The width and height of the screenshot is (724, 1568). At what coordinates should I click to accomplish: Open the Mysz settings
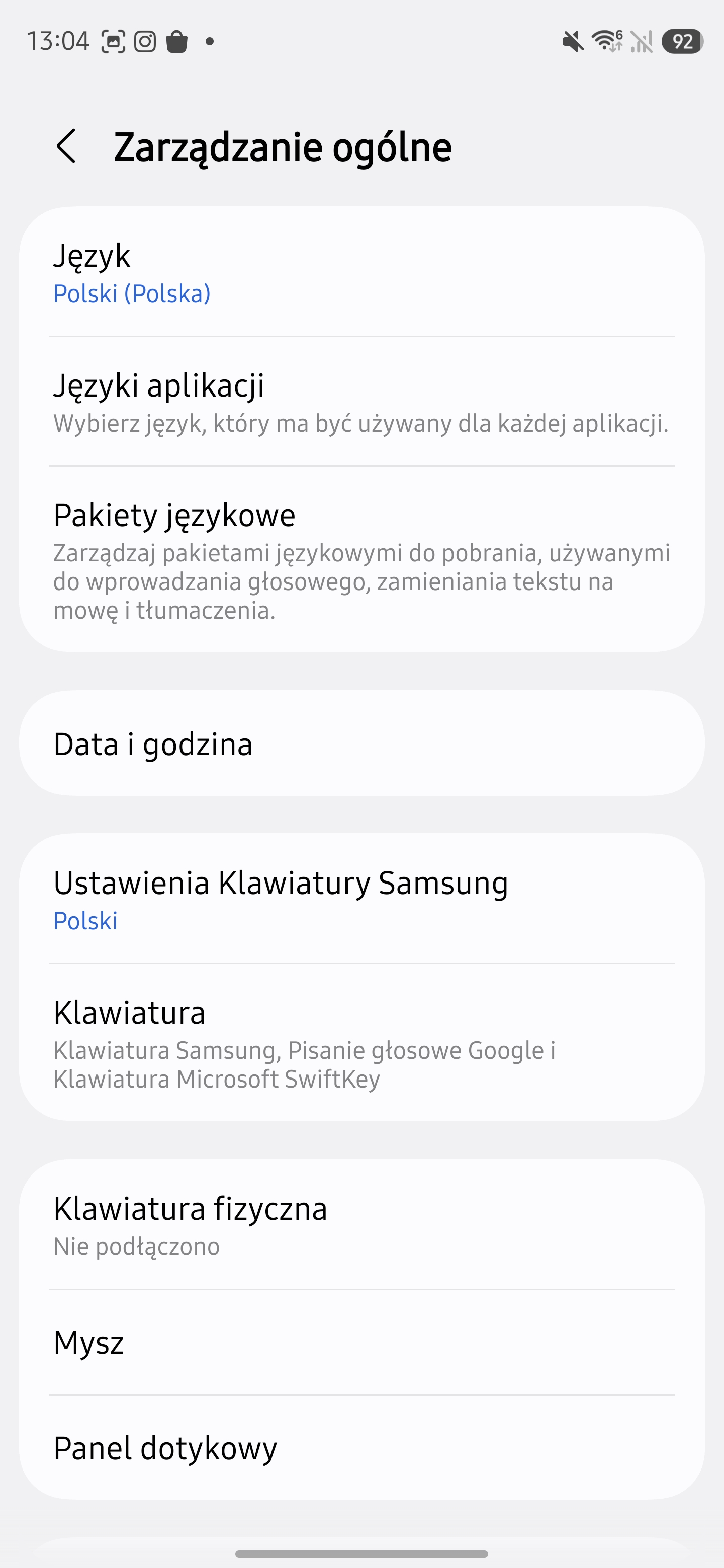(361, 1343)
